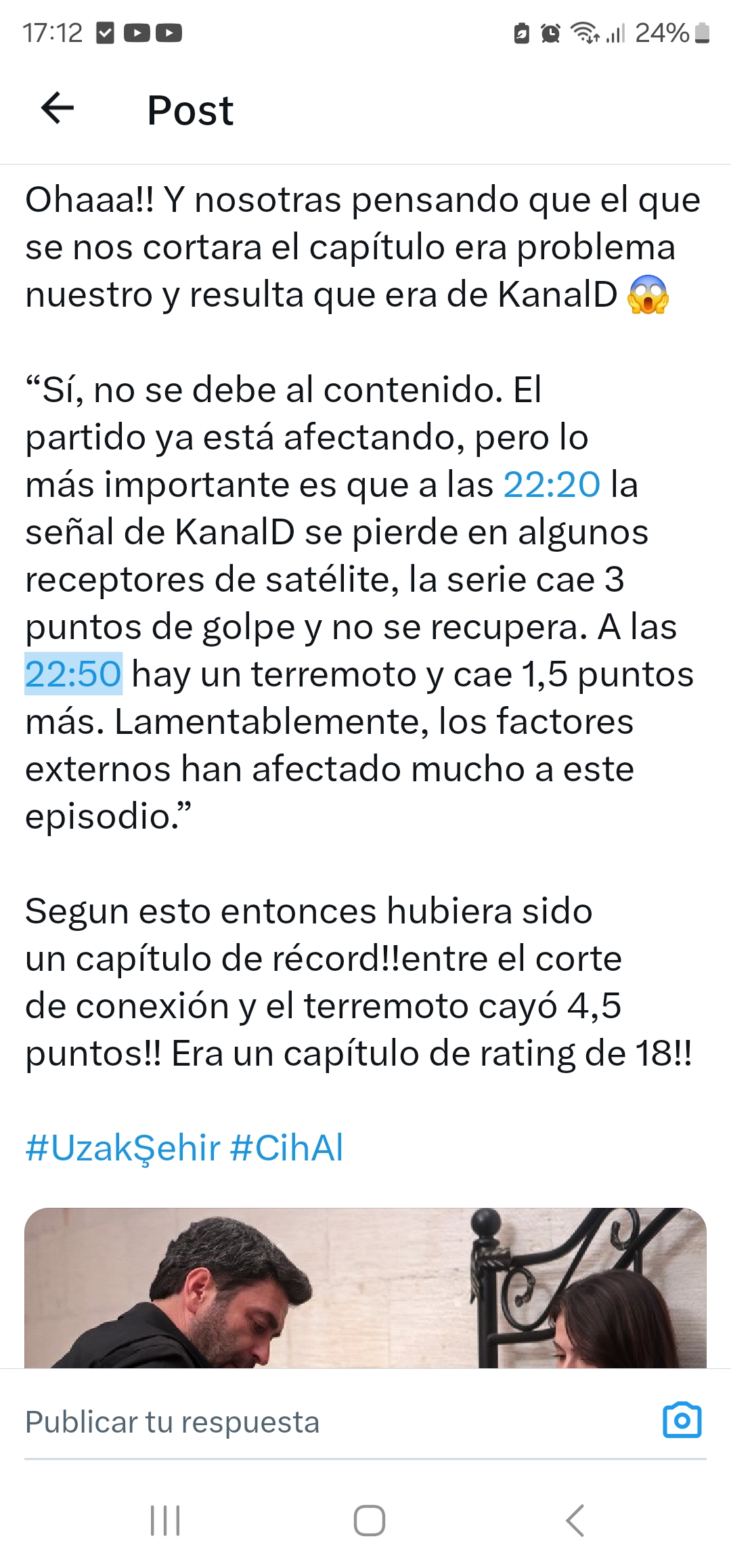Open recent apps from the navigation bar
This screenshot has height=1568, width=731.
coord(165,1521)
